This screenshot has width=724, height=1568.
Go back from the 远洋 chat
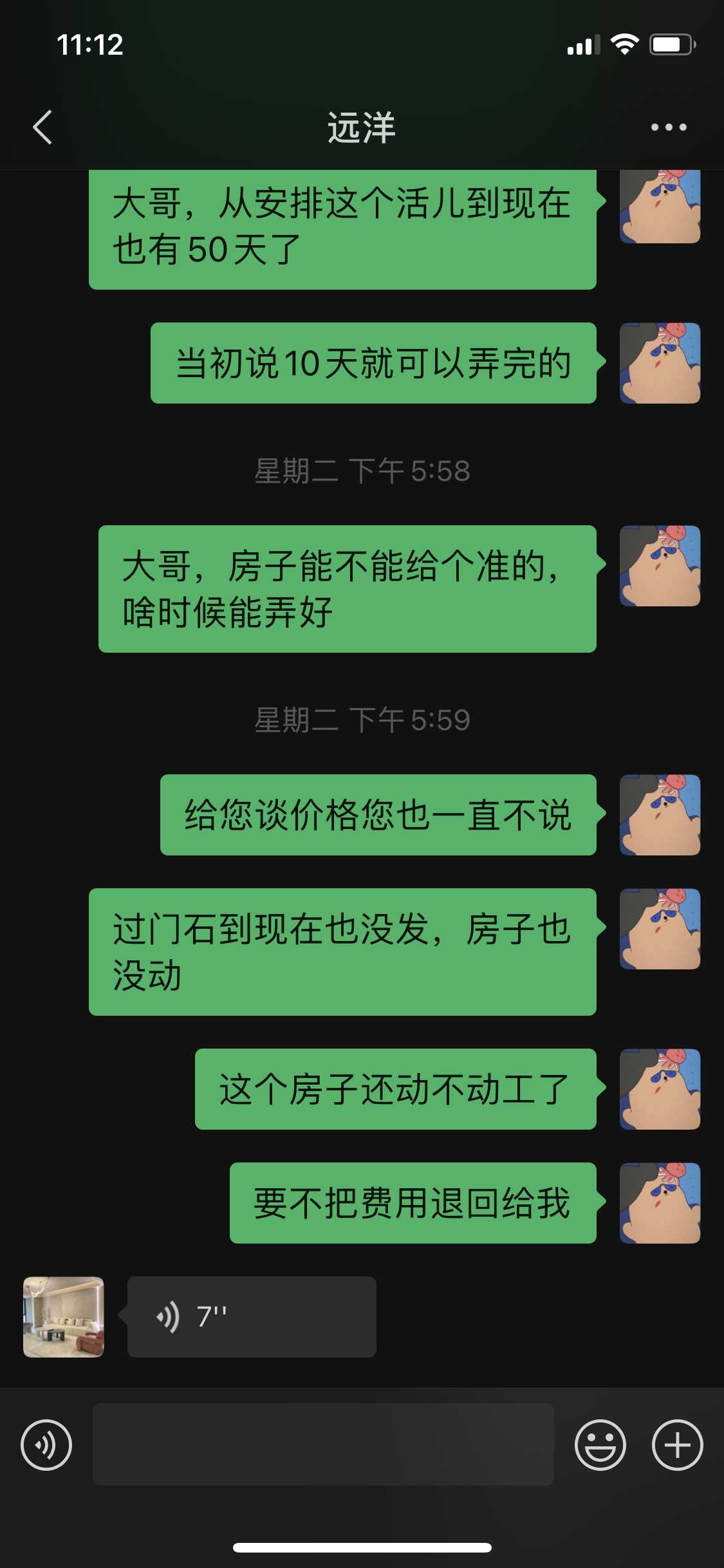42,127
